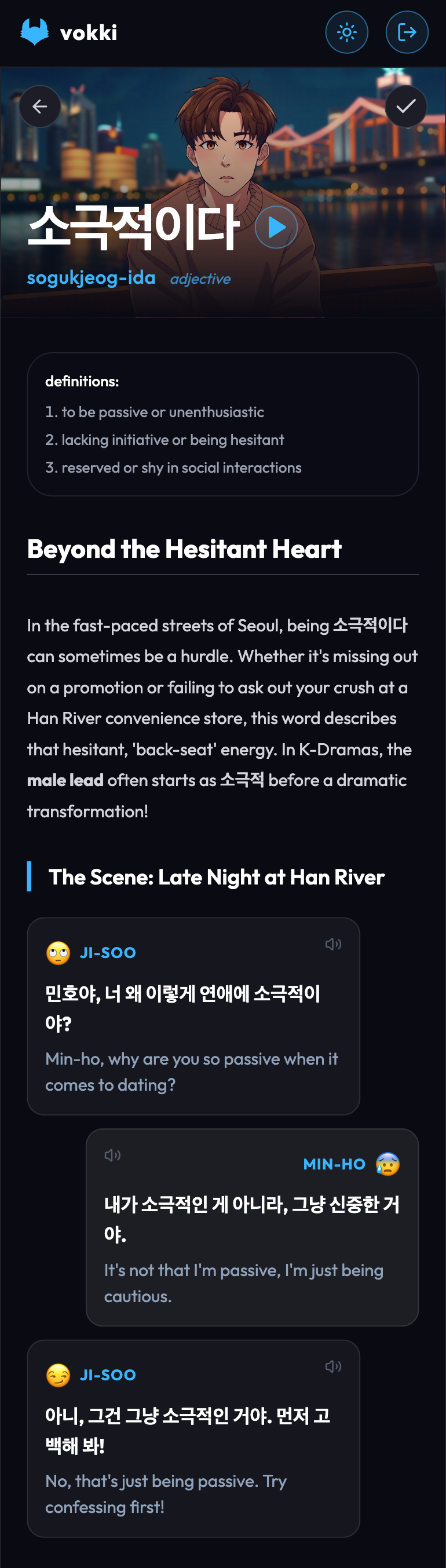Mark this word as learned with checkmark
Screen dimensions: 446x1568
point(406,107)
